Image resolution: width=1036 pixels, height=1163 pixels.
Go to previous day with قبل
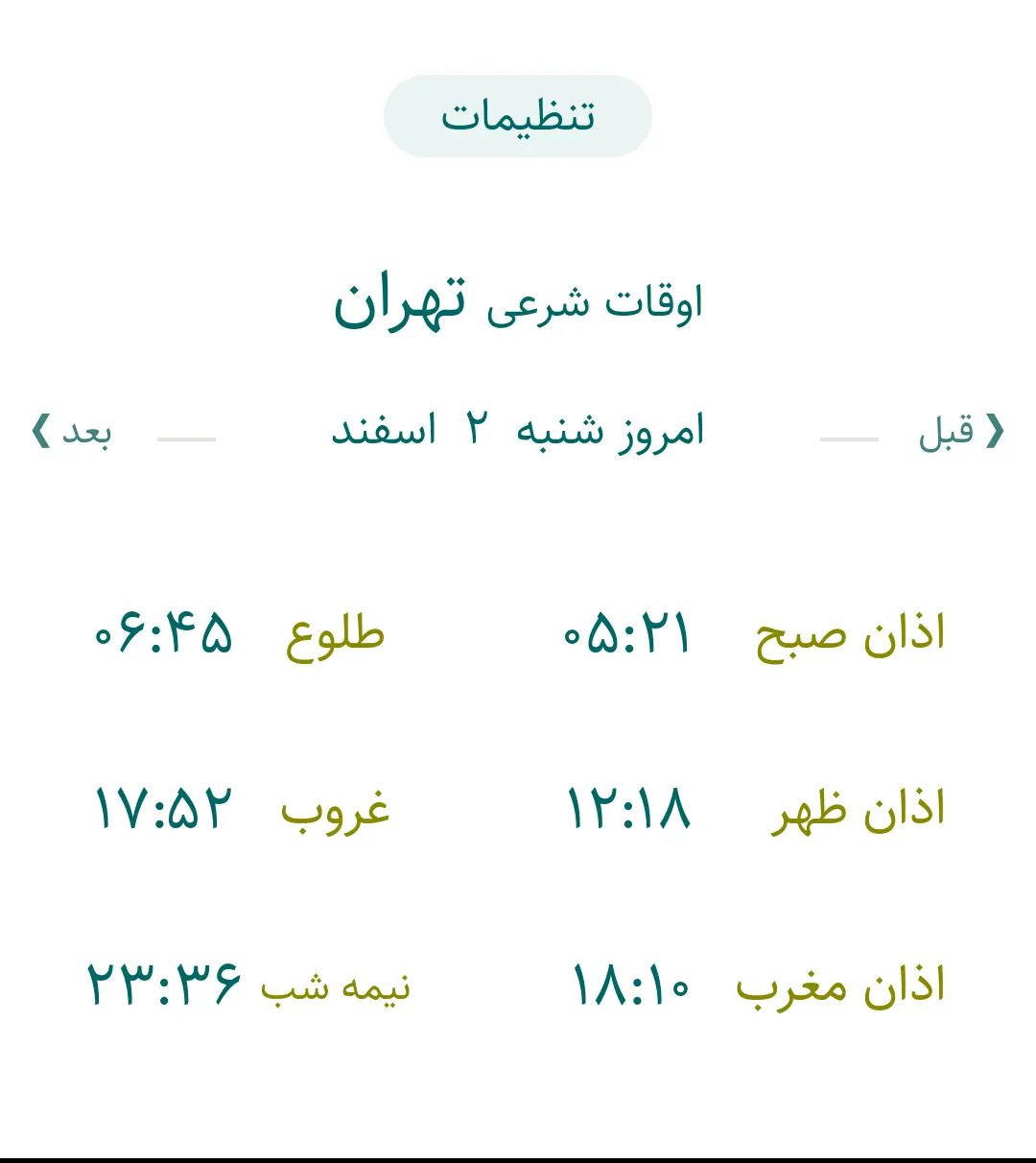pyautogui.click(x=960, y=432)
